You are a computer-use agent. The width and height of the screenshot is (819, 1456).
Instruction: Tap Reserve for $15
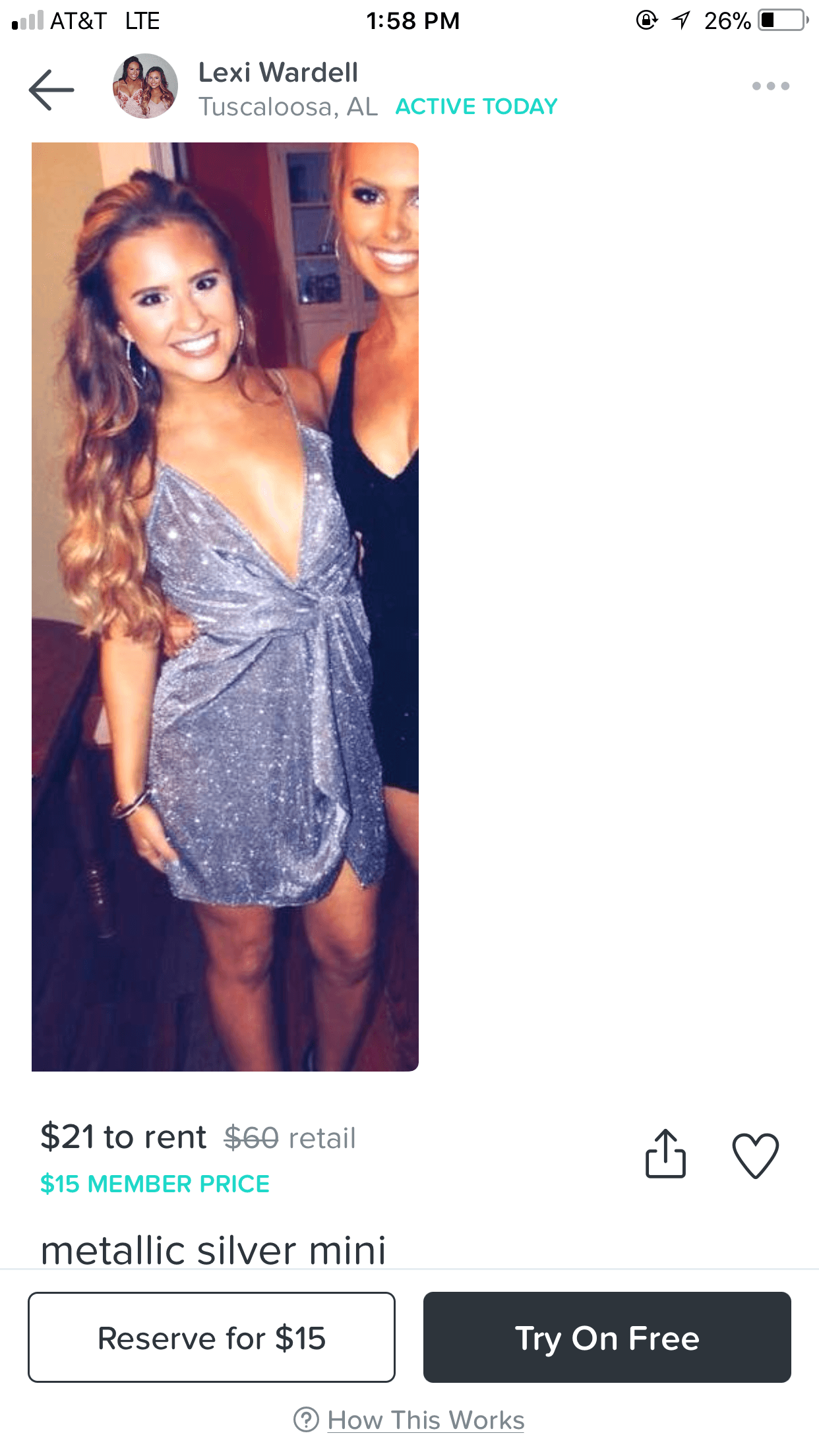pos(212,1337)
